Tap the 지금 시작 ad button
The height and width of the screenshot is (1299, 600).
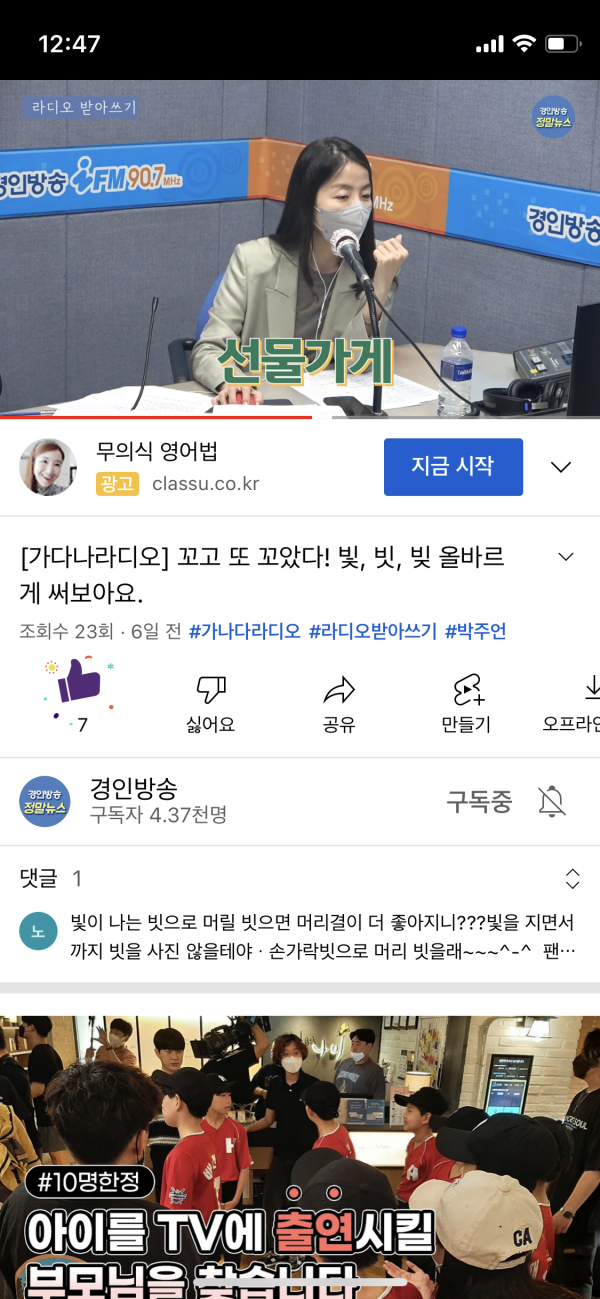click(x=453, y=466)
